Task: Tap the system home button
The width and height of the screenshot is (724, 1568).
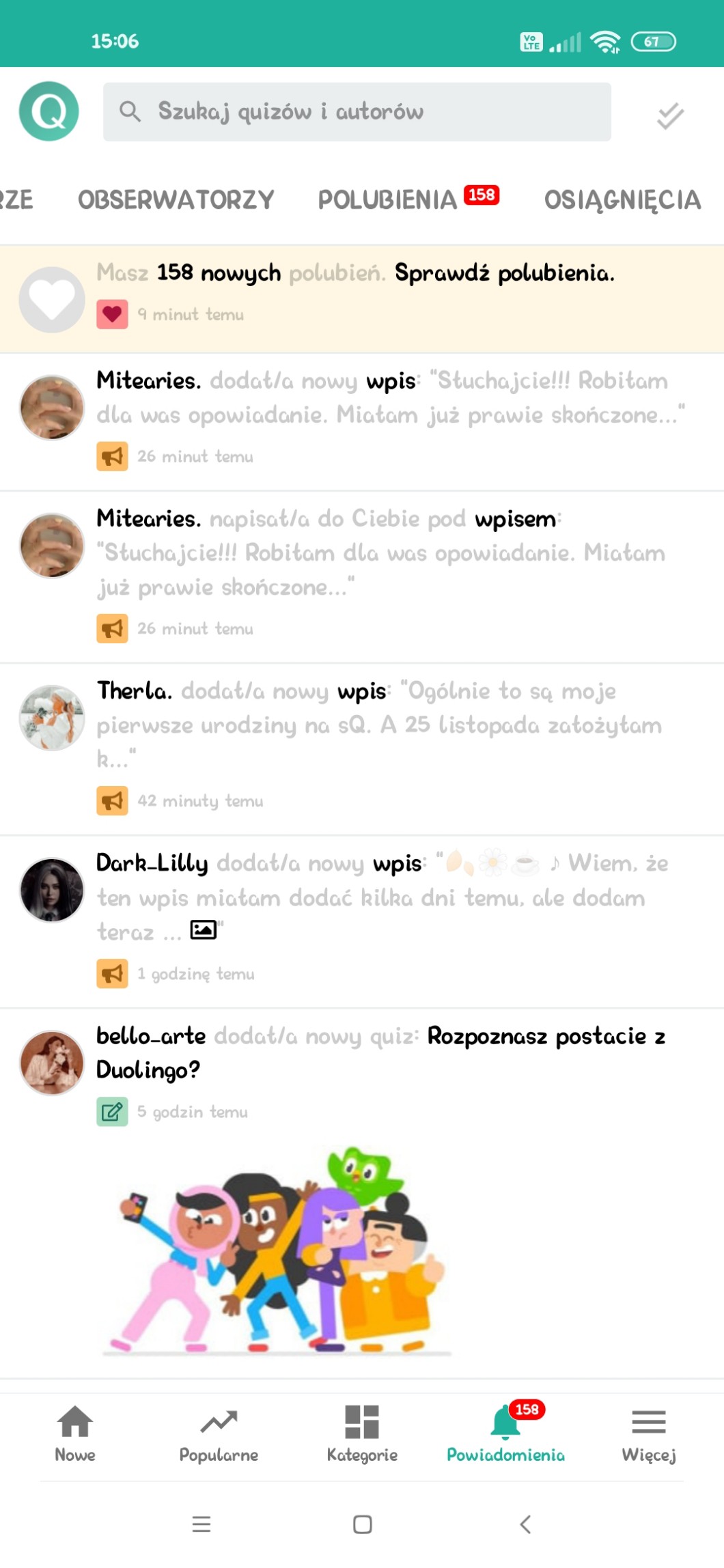Action: pos(363,1524)
